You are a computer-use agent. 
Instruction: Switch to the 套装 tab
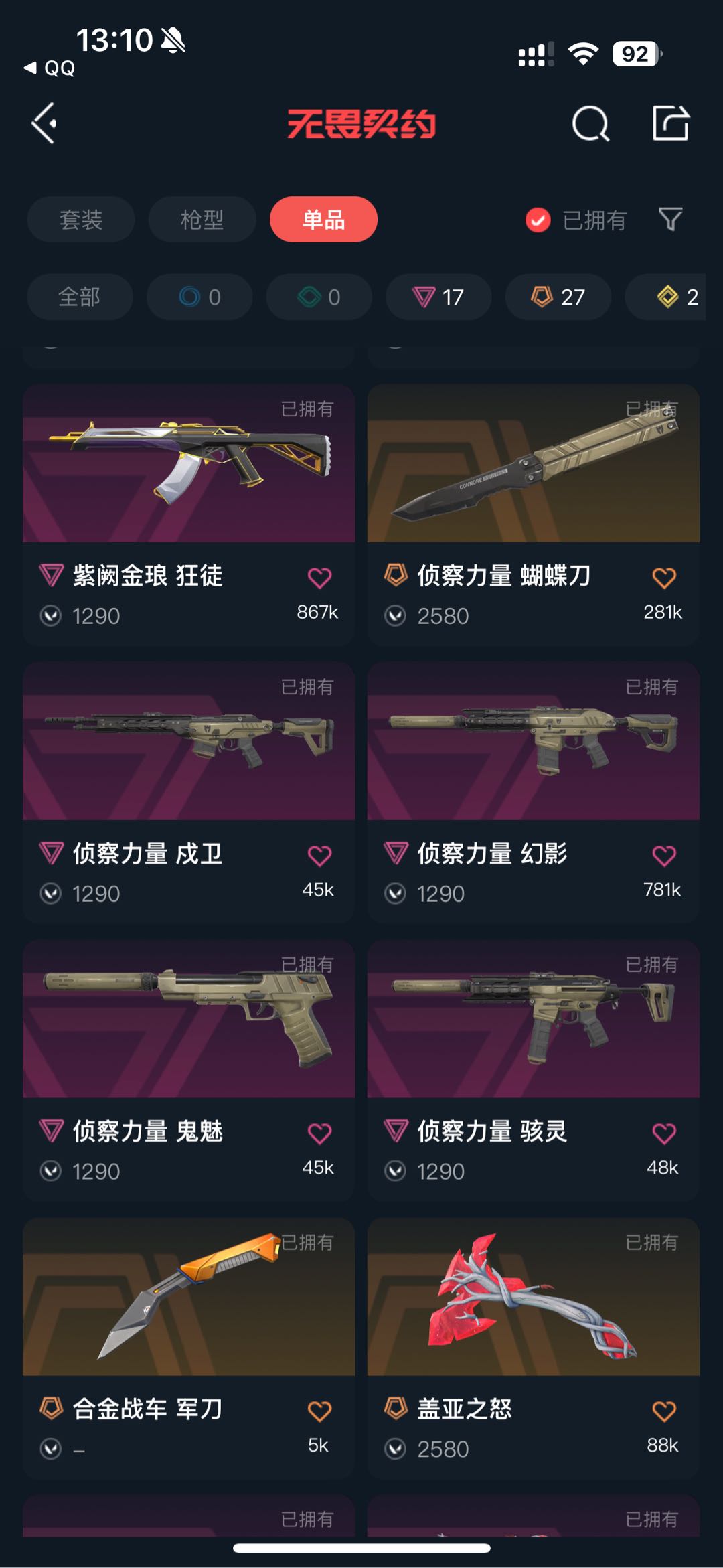[81, 220]
